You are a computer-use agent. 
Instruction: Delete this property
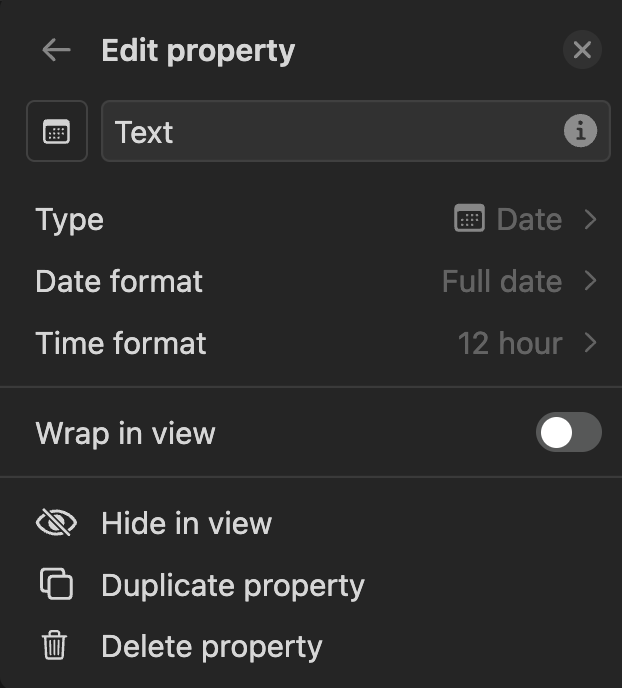(x=211, y=647)
